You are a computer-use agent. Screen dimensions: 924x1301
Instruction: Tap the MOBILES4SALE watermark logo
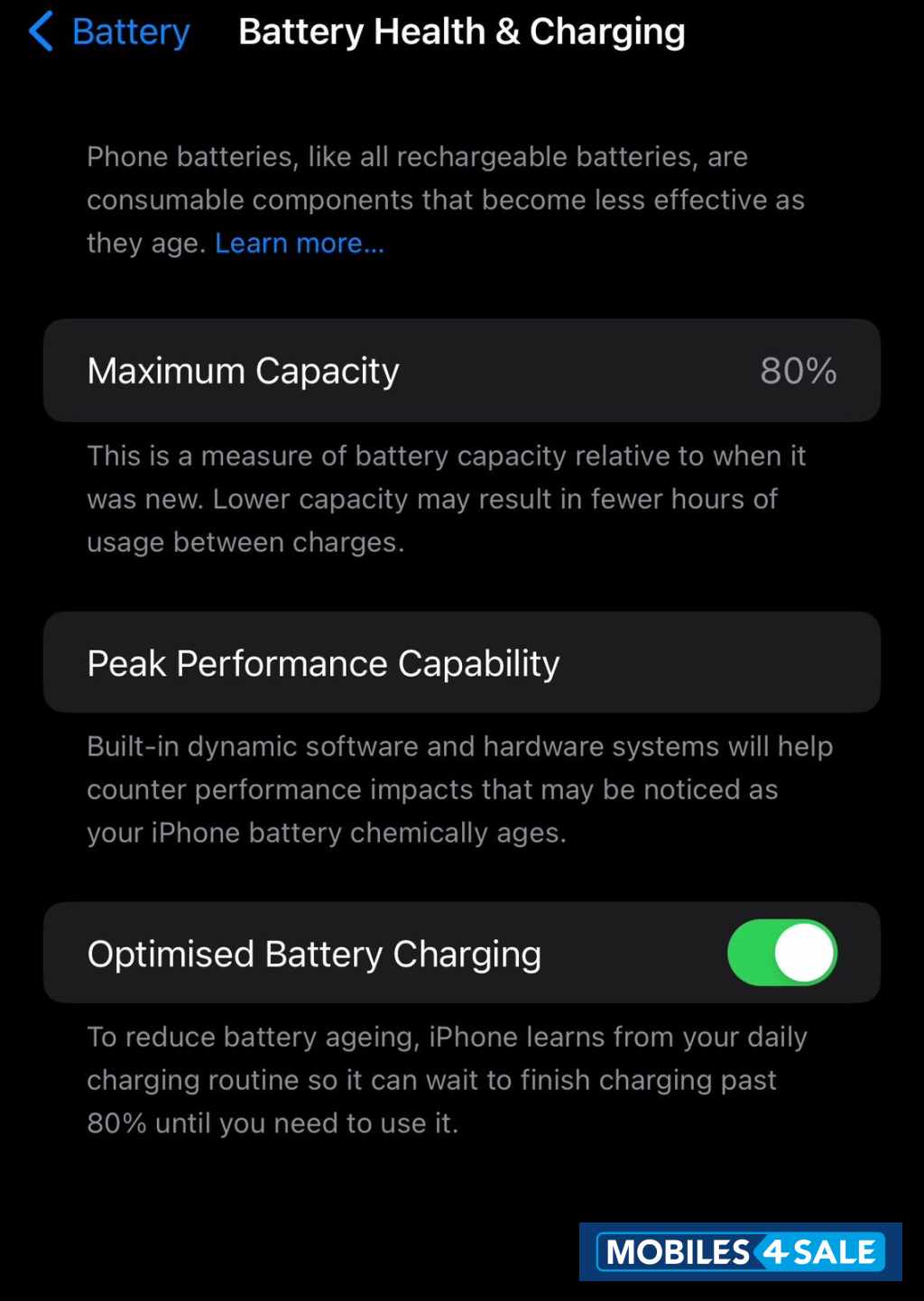(739, 1252)
